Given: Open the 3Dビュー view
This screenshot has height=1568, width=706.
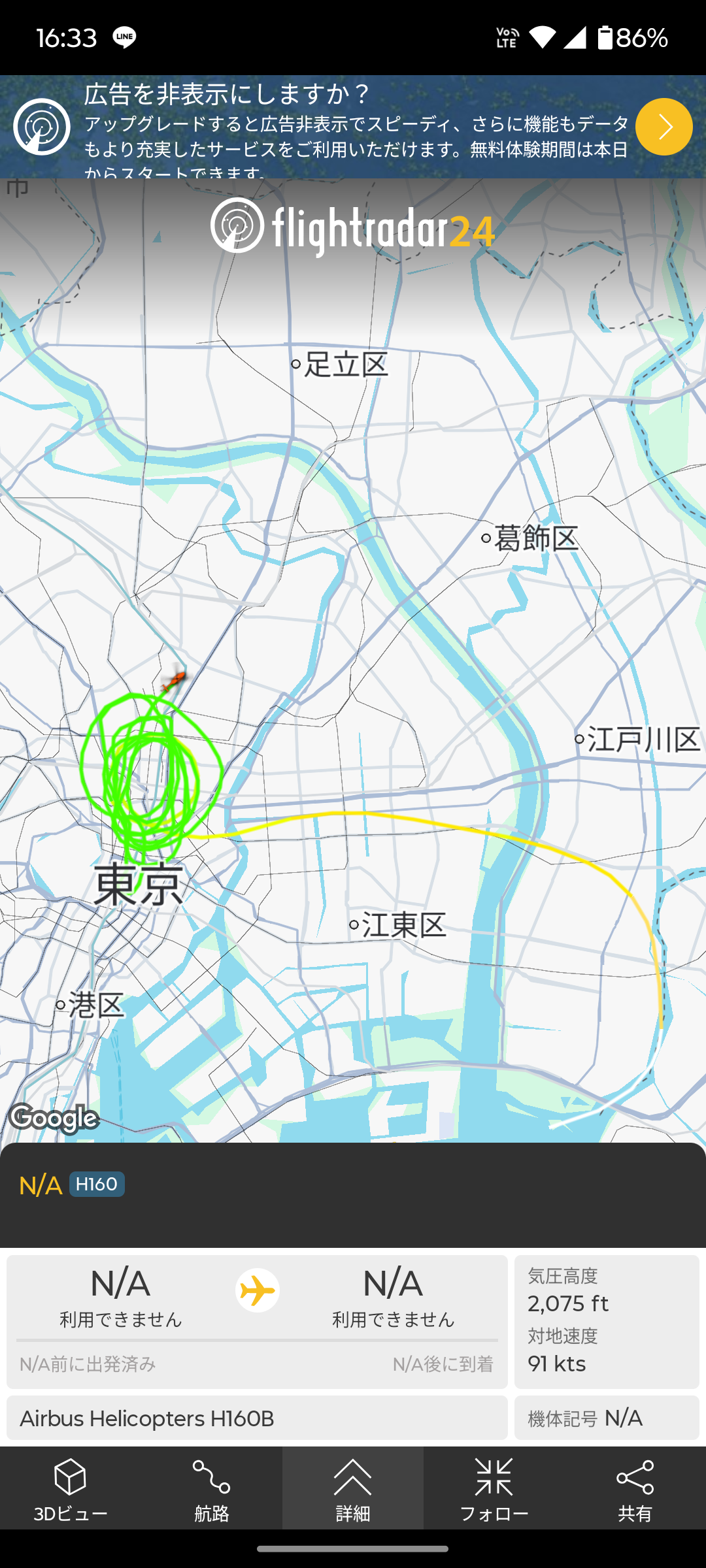Looking at the screenshot, I should [71, 1488].
